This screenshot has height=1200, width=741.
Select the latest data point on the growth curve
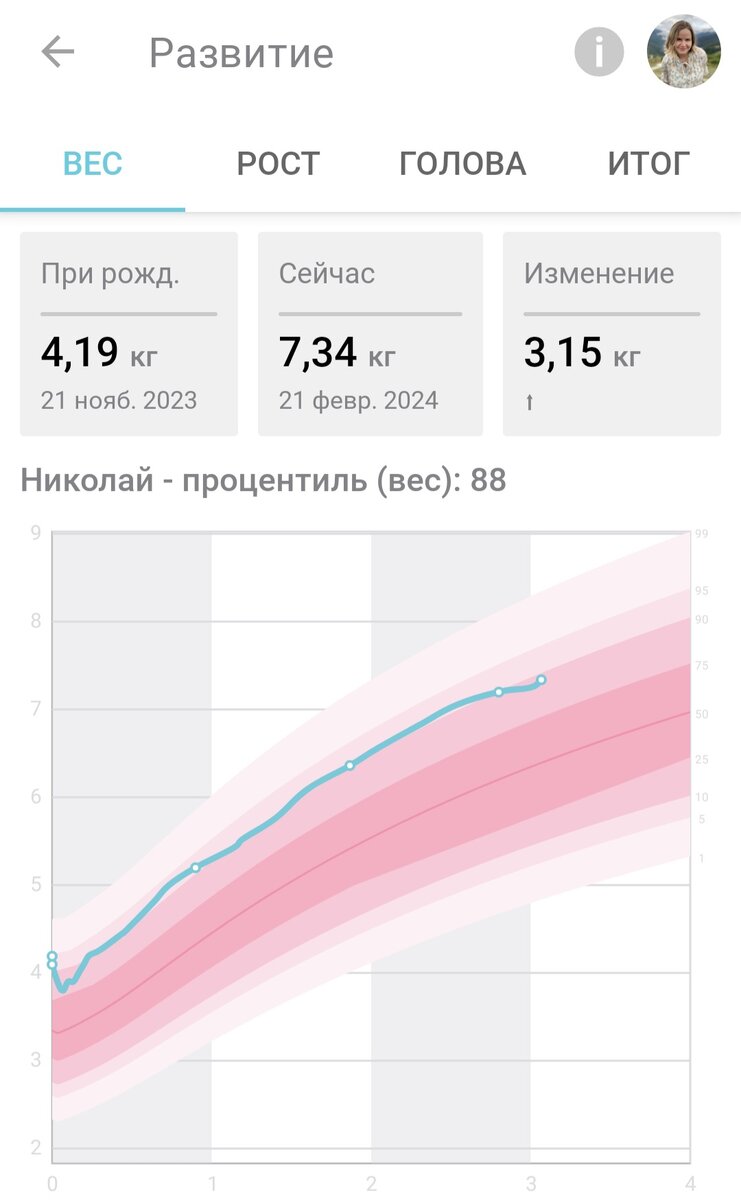(542, 680)
